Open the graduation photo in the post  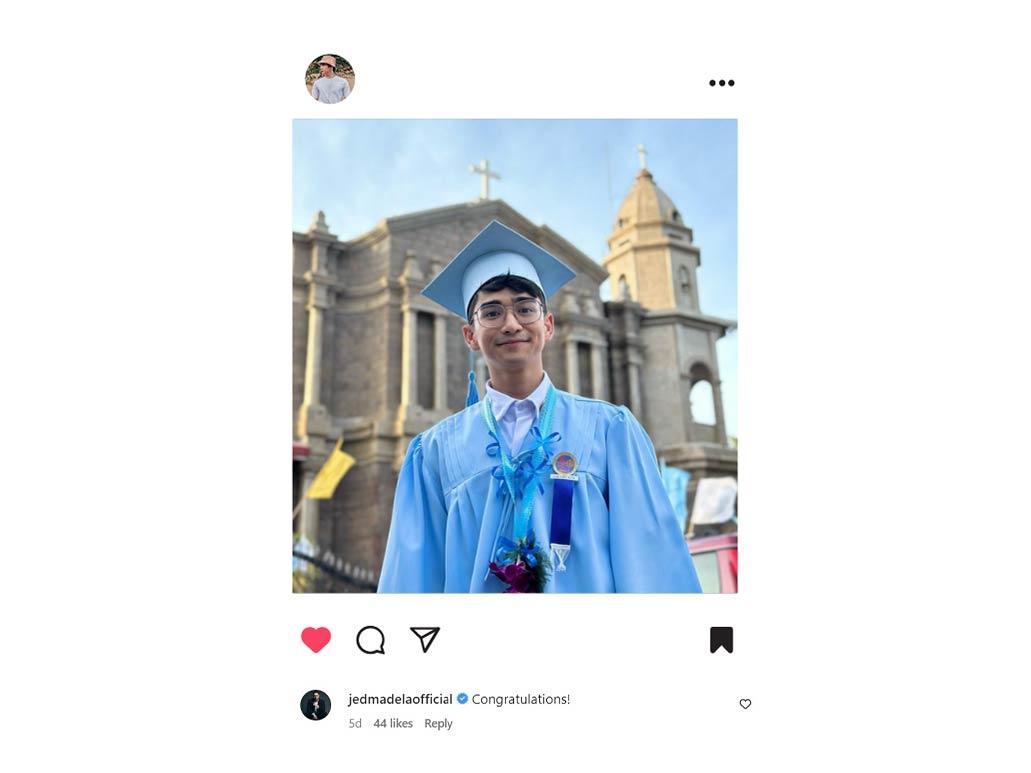tap(514, 355)
